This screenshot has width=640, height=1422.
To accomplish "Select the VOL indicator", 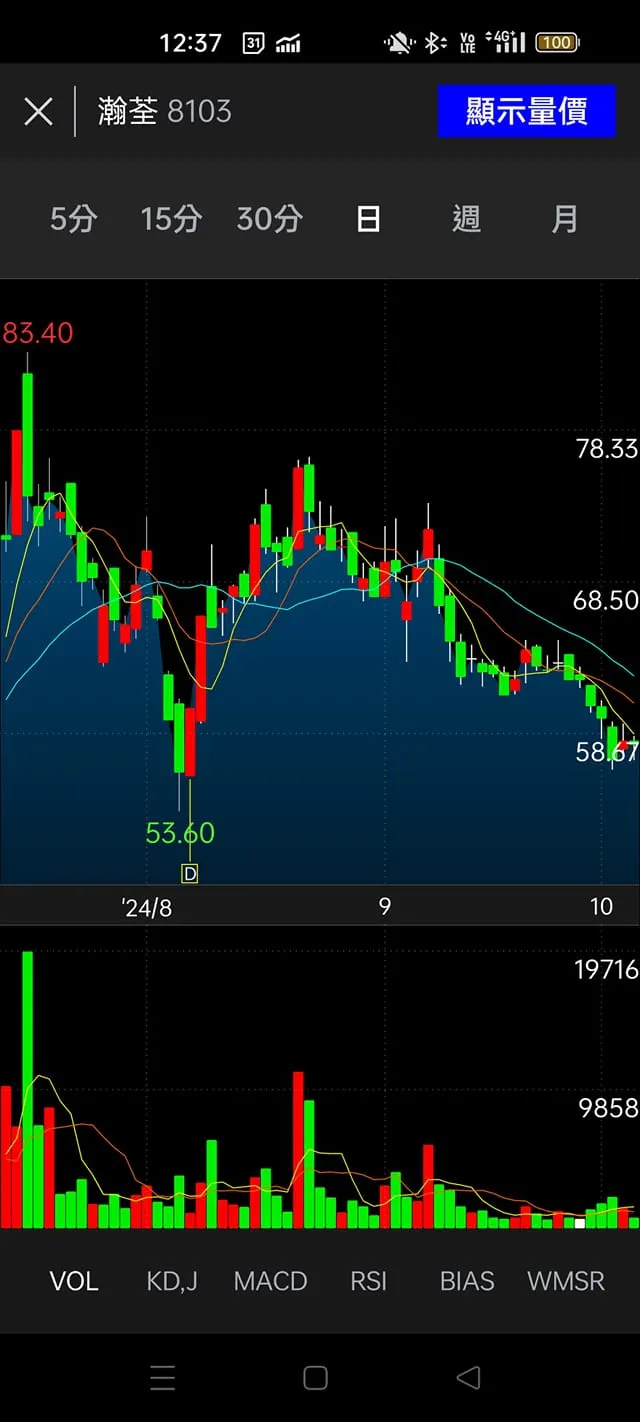I will pyautogui.click(x=74, y=1281).
